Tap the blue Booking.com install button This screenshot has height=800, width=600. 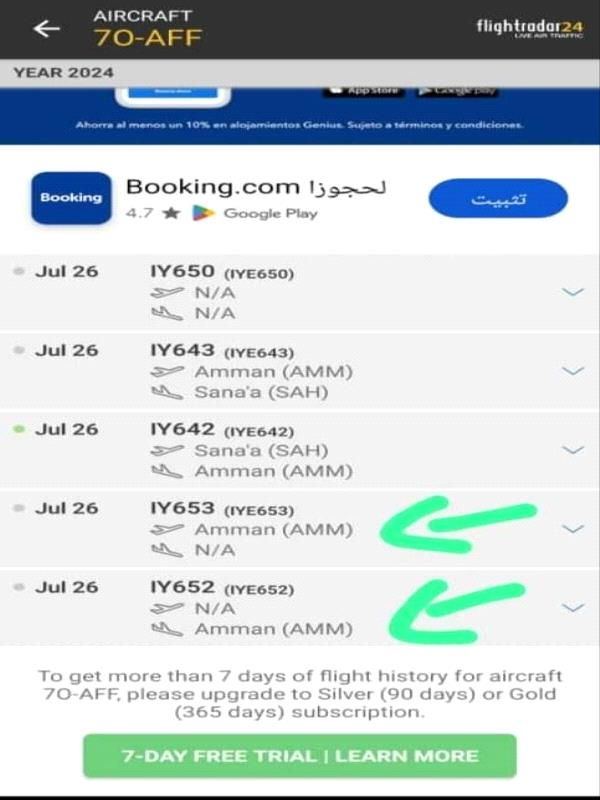pos(497,198)
